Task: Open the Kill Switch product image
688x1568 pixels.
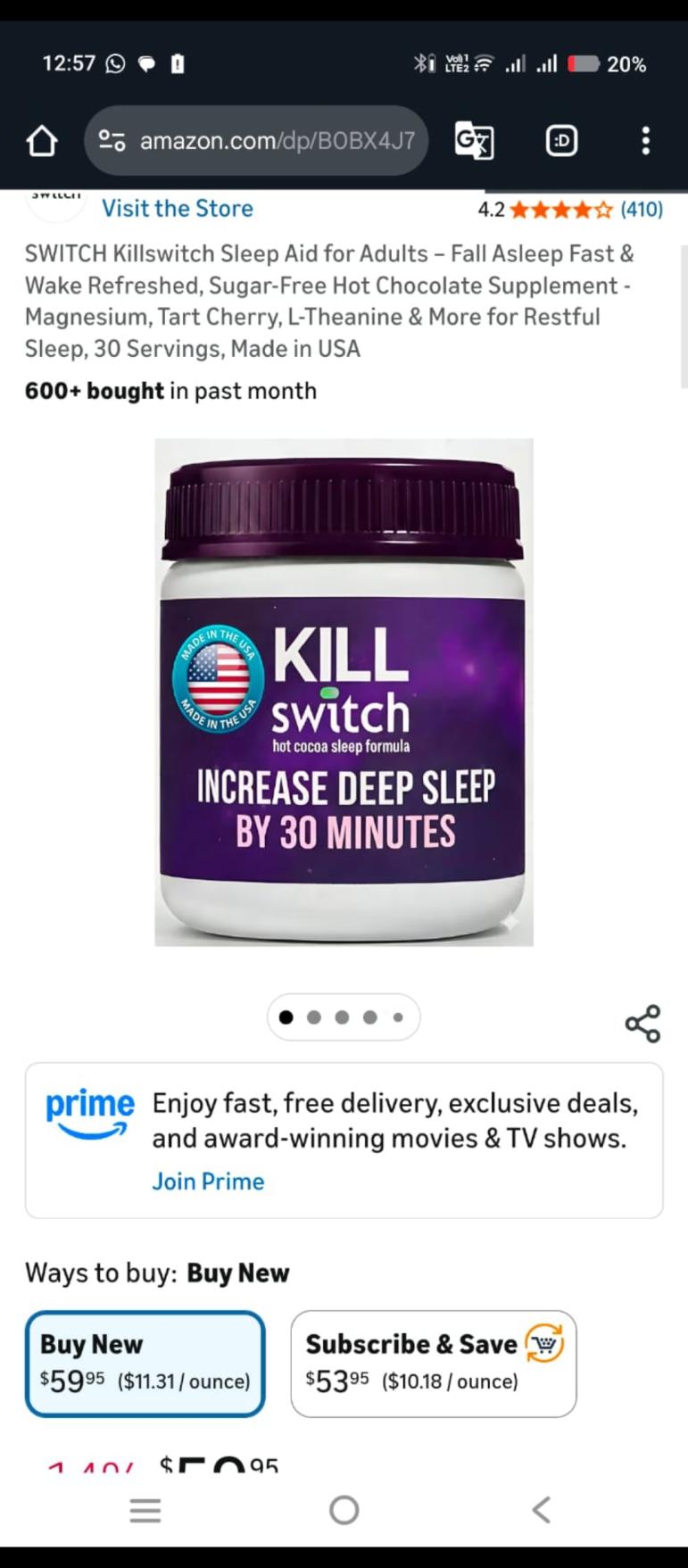Action: pos(344,692)
